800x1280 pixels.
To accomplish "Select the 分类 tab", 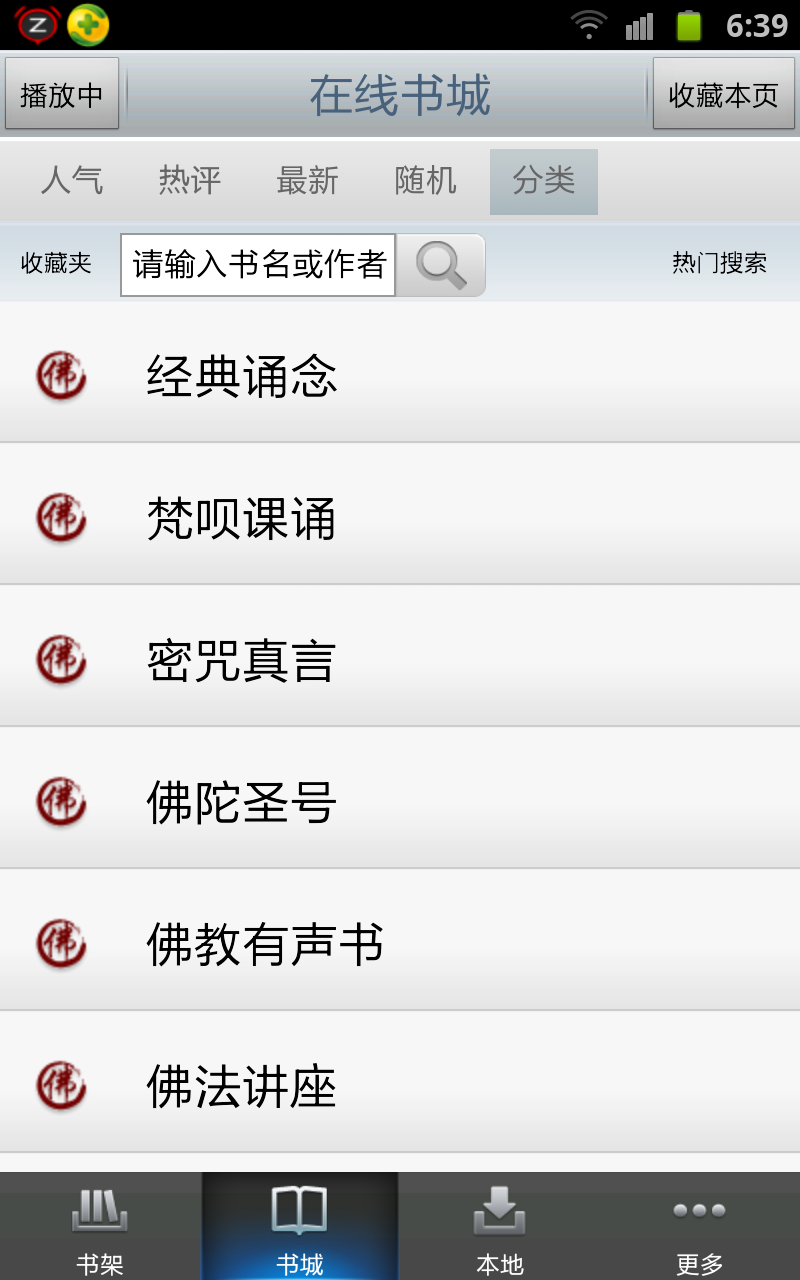I will click(x=544, y=181).
